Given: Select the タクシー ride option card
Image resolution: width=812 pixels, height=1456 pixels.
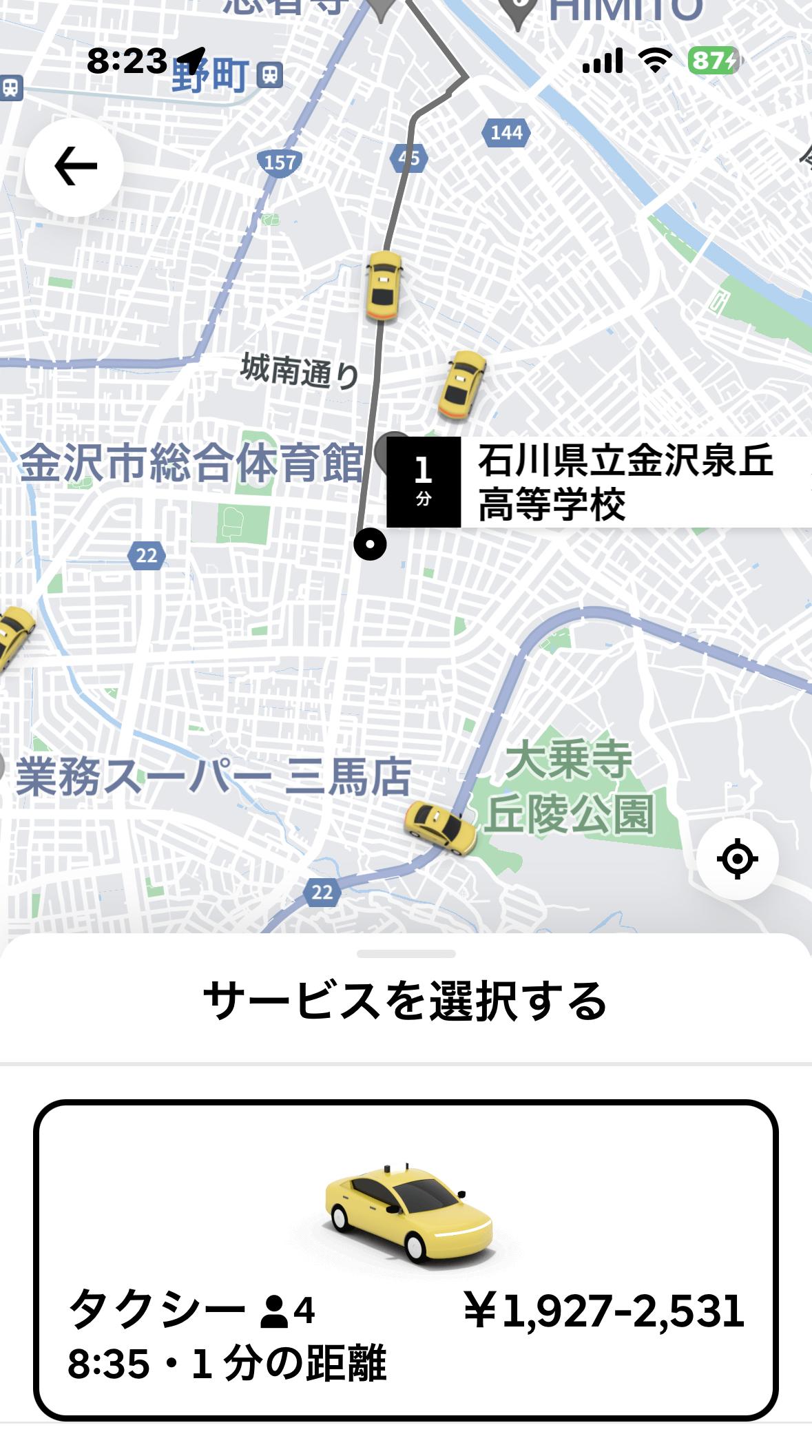Looking at the screenshot, I should tap(406, 1260).
